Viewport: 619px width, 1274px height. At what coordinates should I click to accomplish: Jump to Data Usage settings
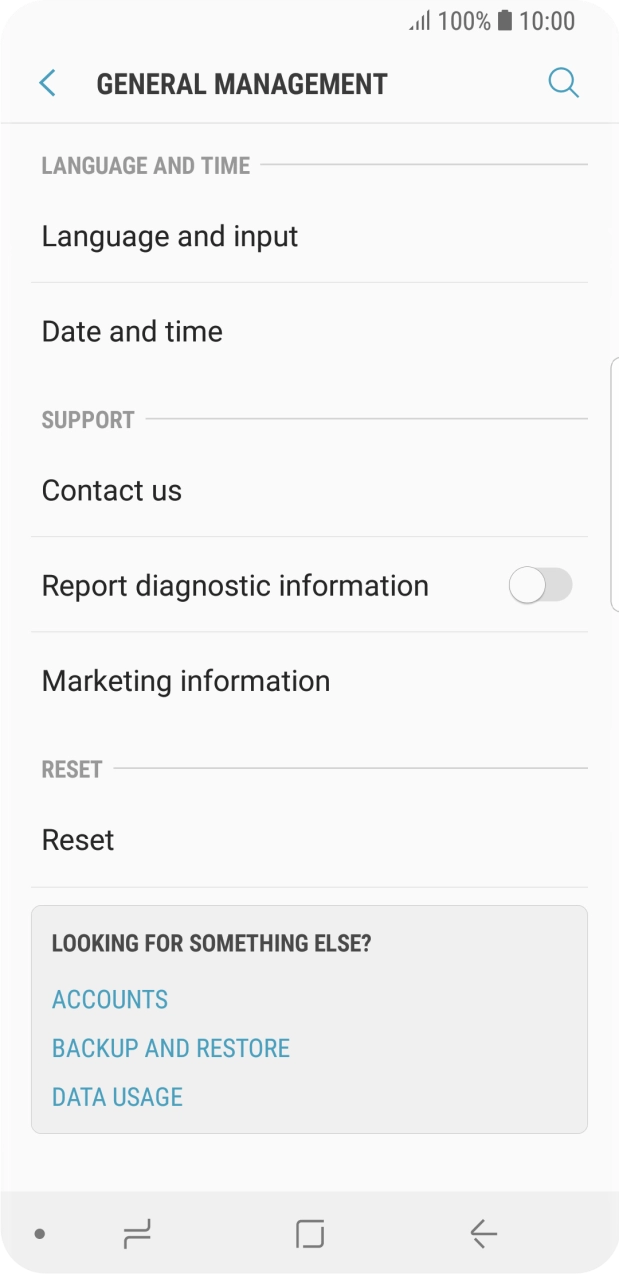(117, 1097)
